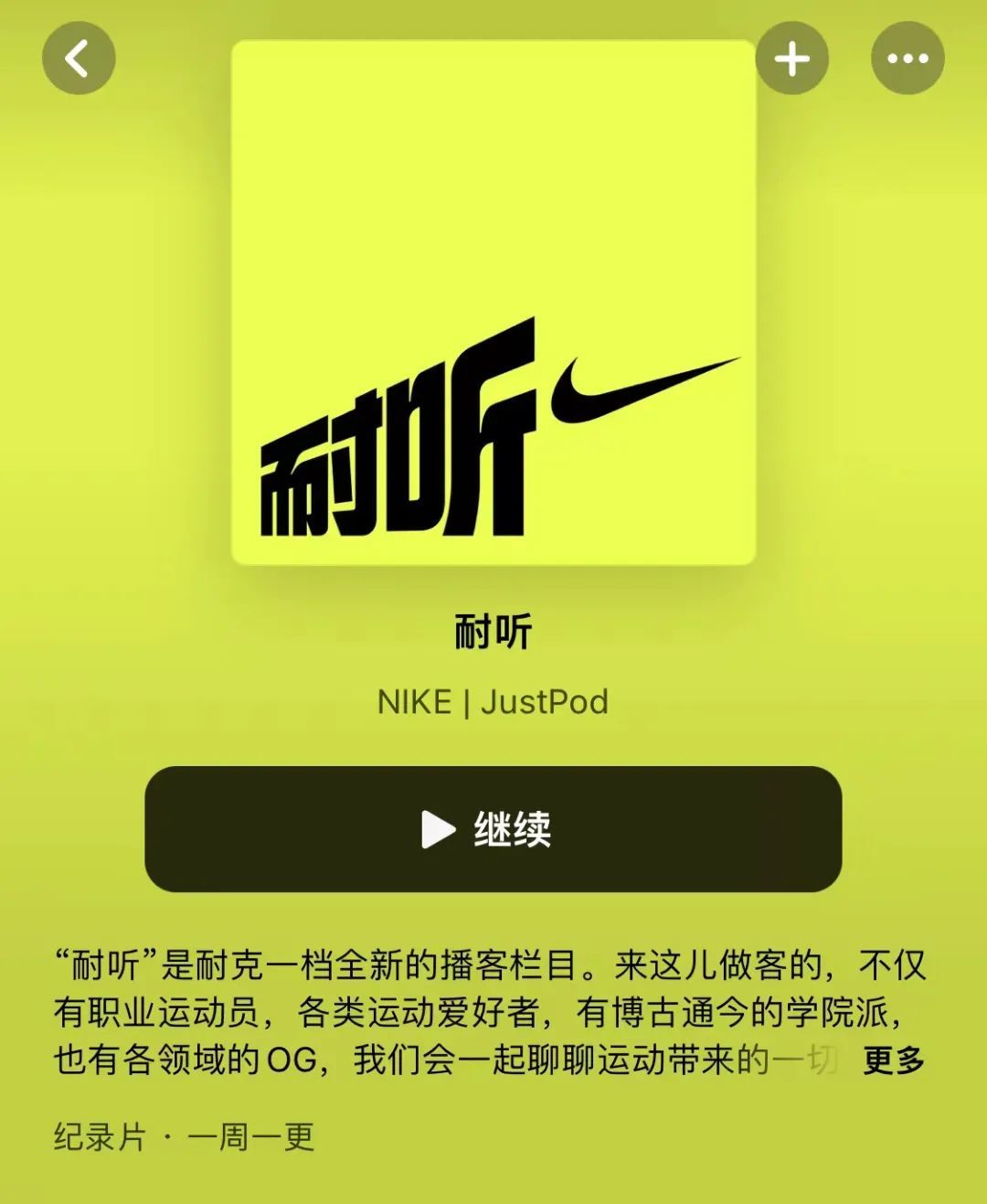
Task: Follow the podcast with the plus icon
Action: (791, 59)
